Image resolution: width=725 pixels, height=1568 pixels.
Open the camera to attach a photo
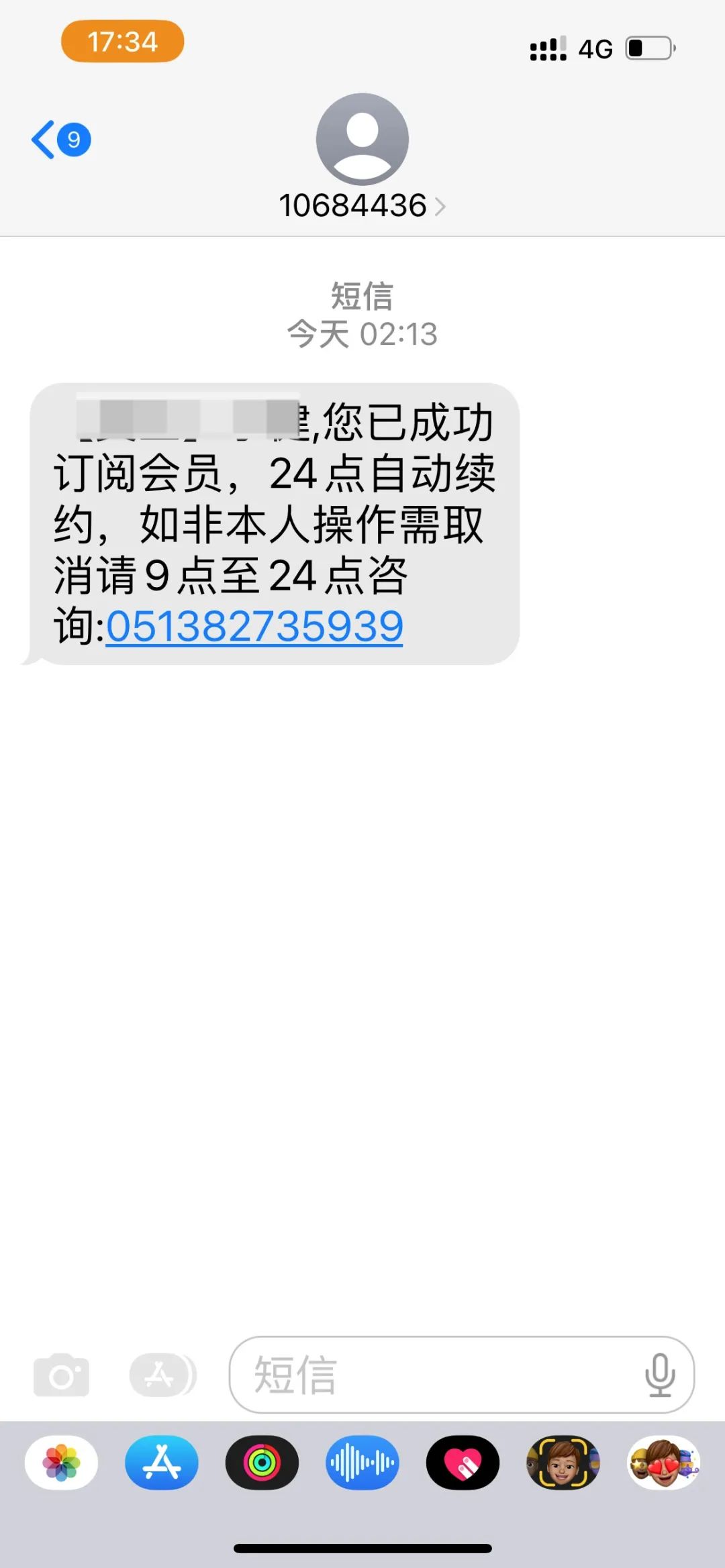(61, 1375)
